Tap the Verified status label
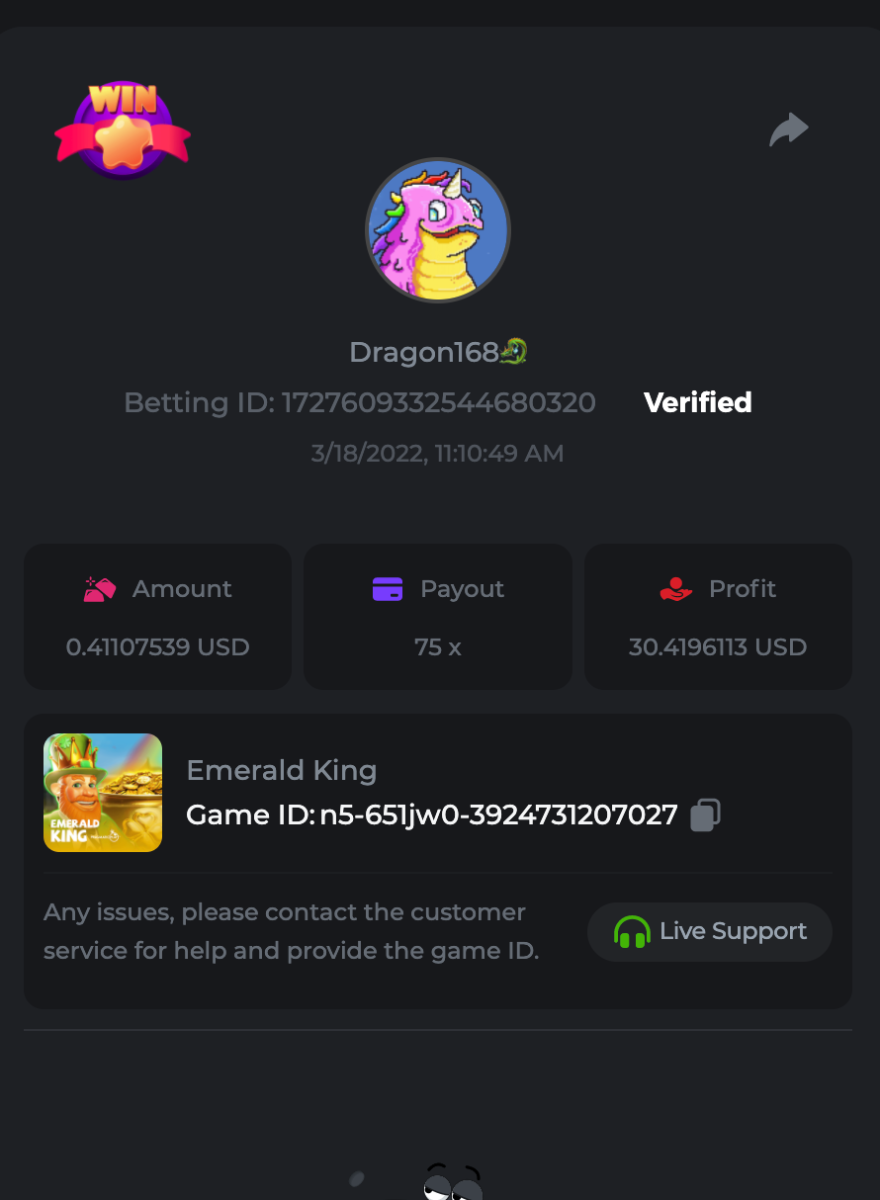Viewport: 880px width, 1200px height. pos(698,403)
